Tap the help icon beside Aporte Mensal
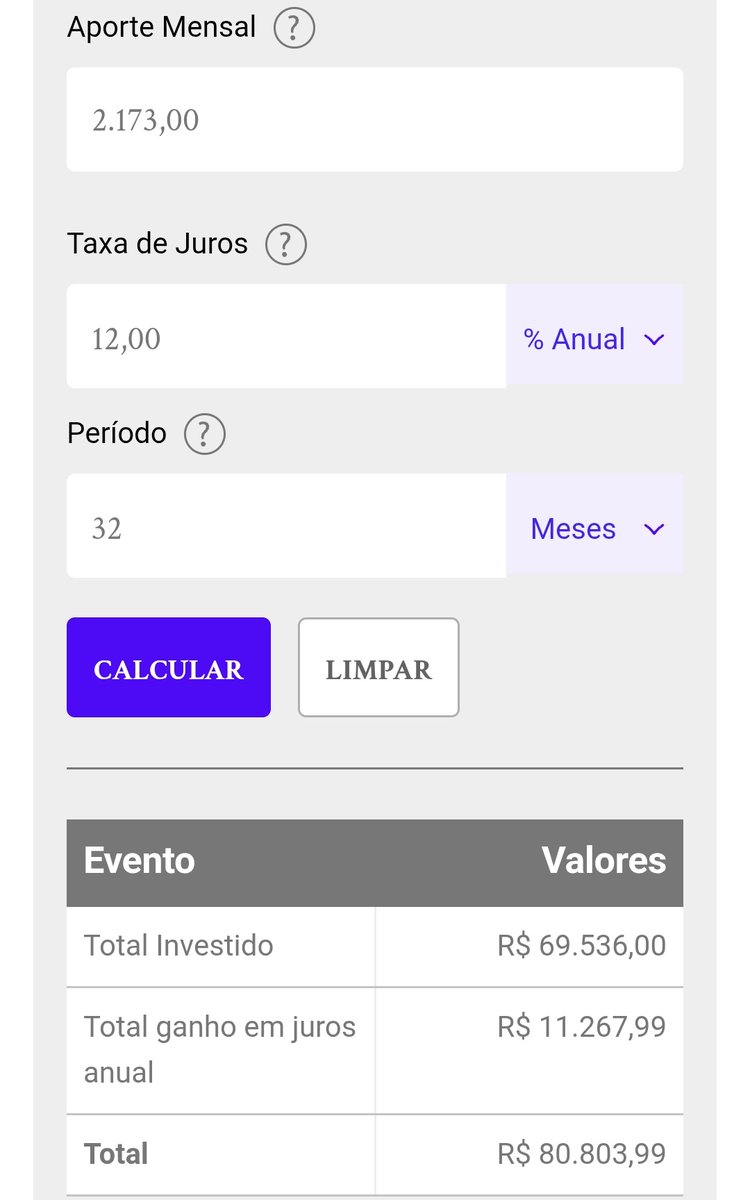 (x=294, y=29)
